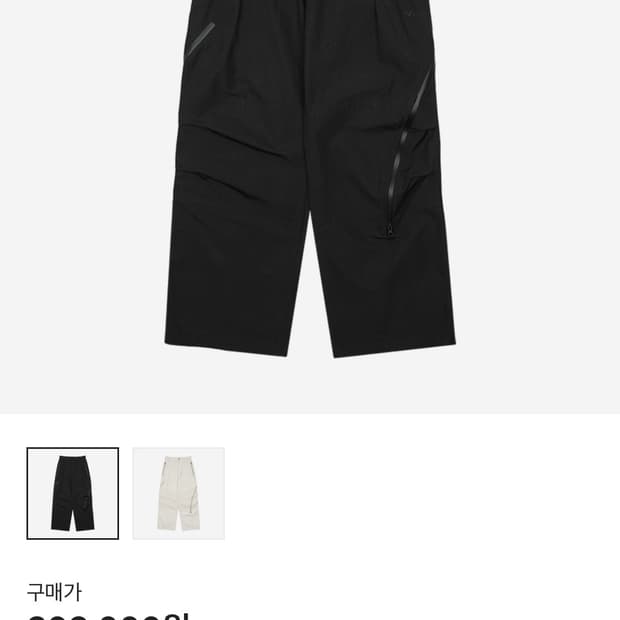This screenshot has width=620, height=620.
Task: Switch to the beige pants thumbnail
Action: pos(178,493)
